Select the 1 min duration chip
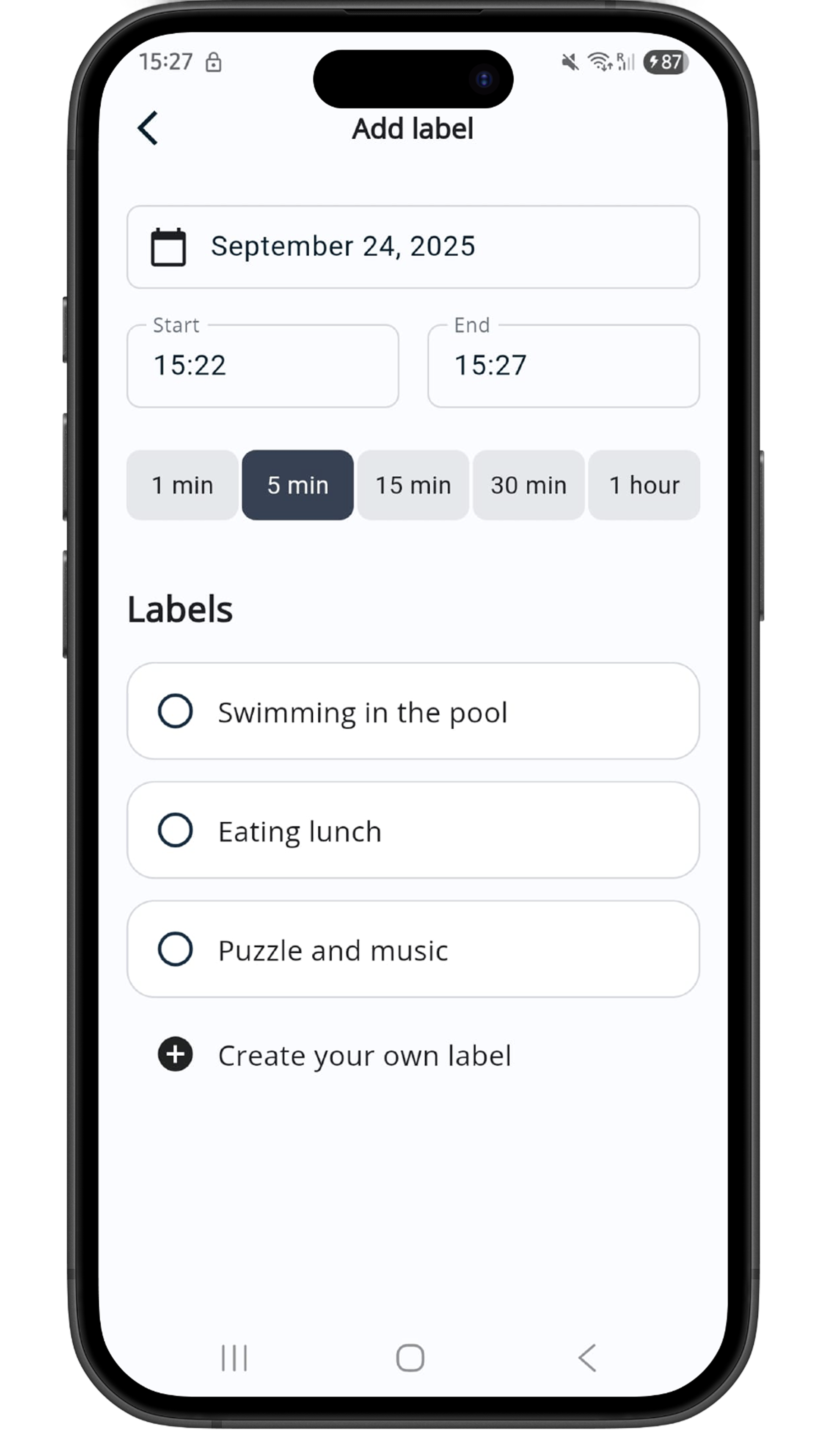Image resolution: width=826 pixels, height=1456 pixels. (182, 485)
